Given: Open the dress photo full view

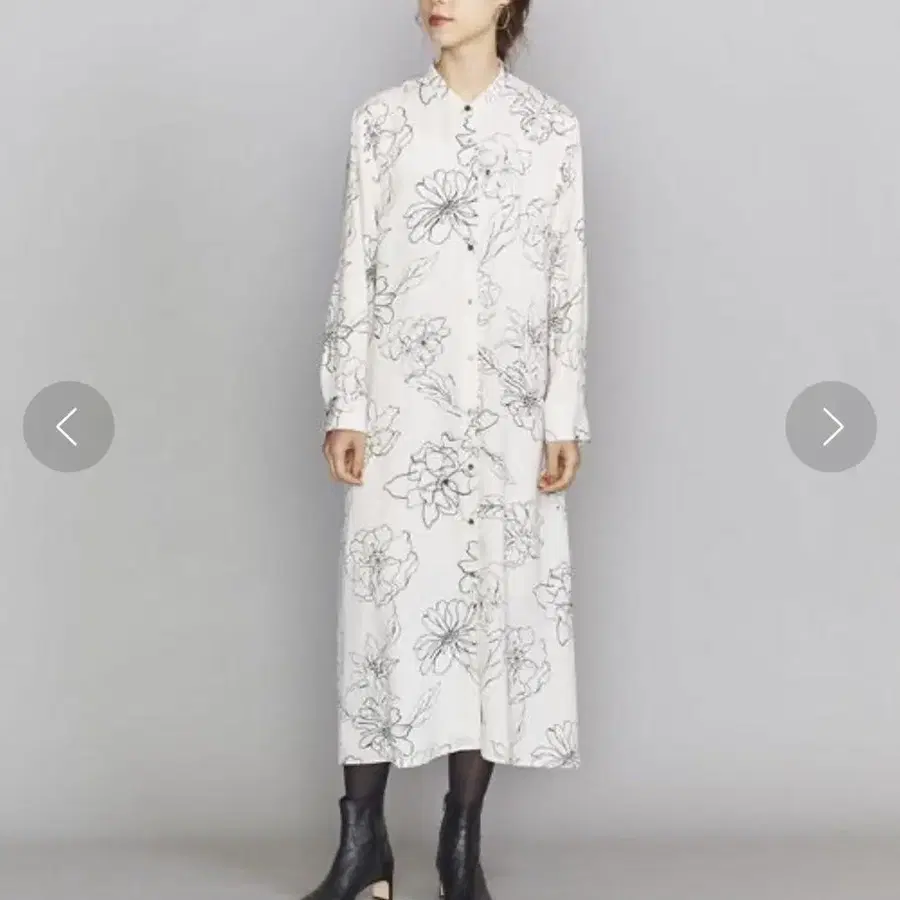Looking at the screenshot, I should click(450, 450).
